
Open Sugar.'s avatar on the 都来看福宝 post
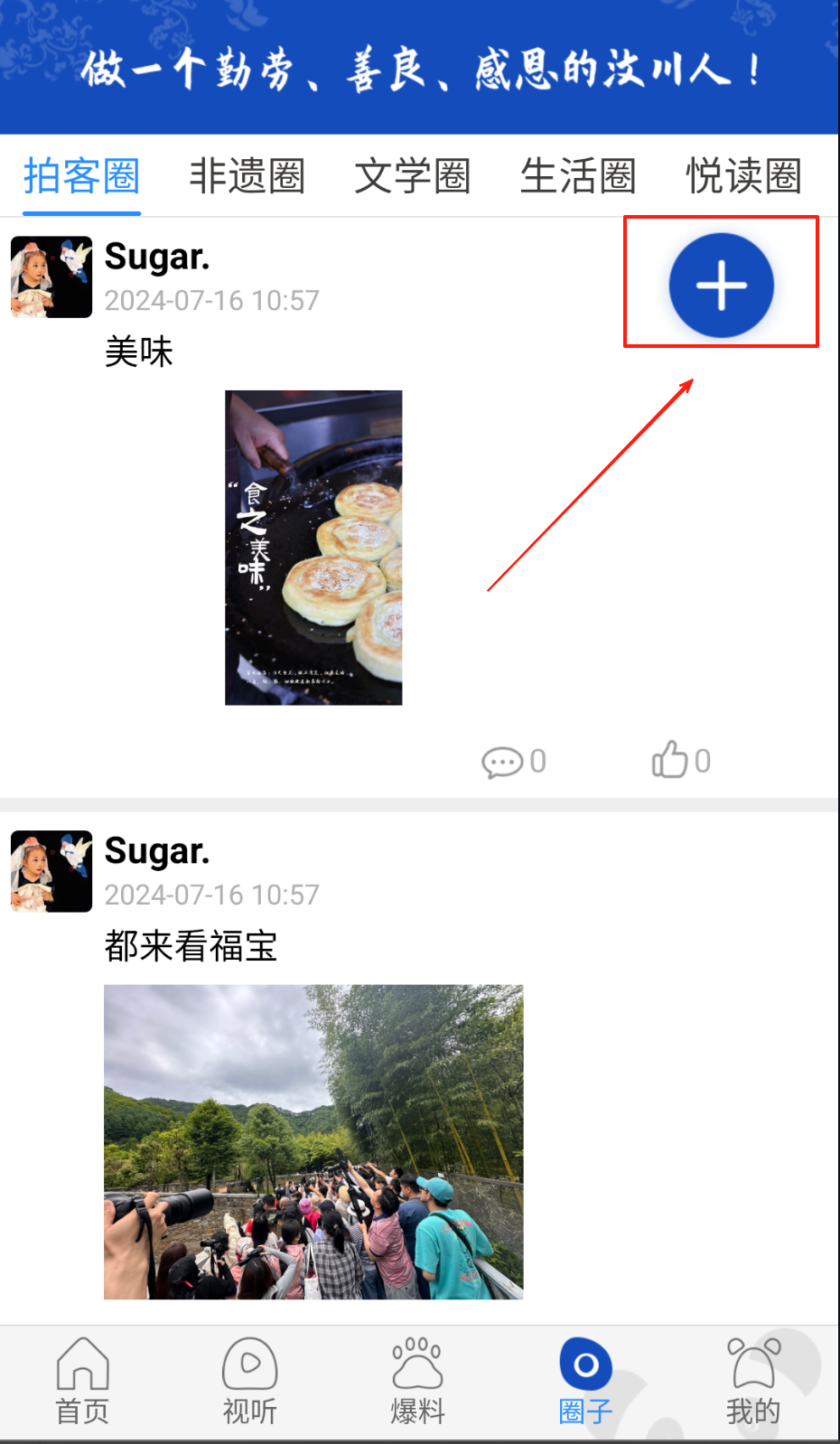[x=51, y=871]
